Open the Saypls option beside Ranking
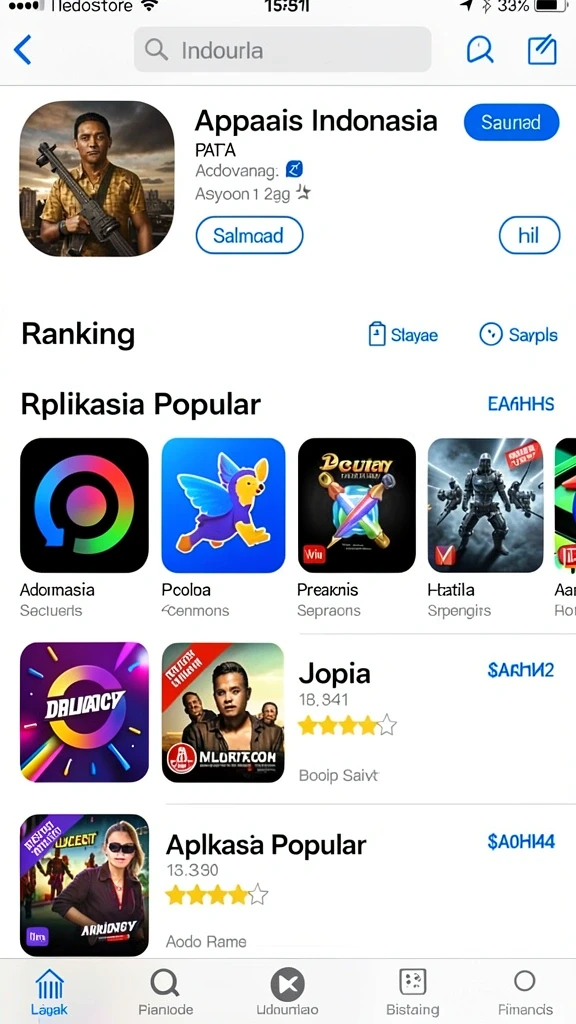Image resolution: width=576 pixels, height=1024 pixels. [x=519, y=335]
